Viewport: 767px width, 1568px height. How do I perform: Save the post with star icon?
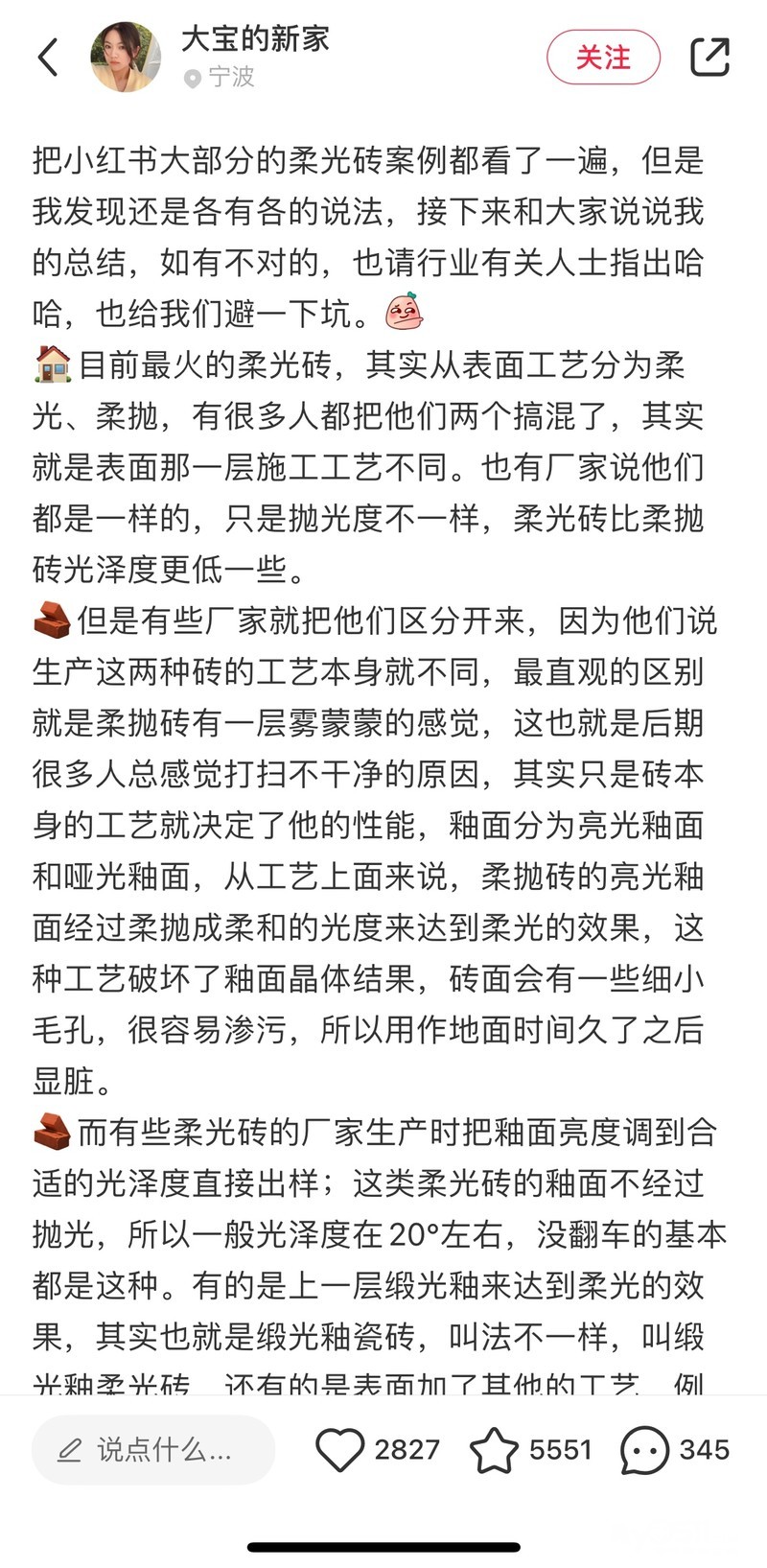tap(494, 1449)
